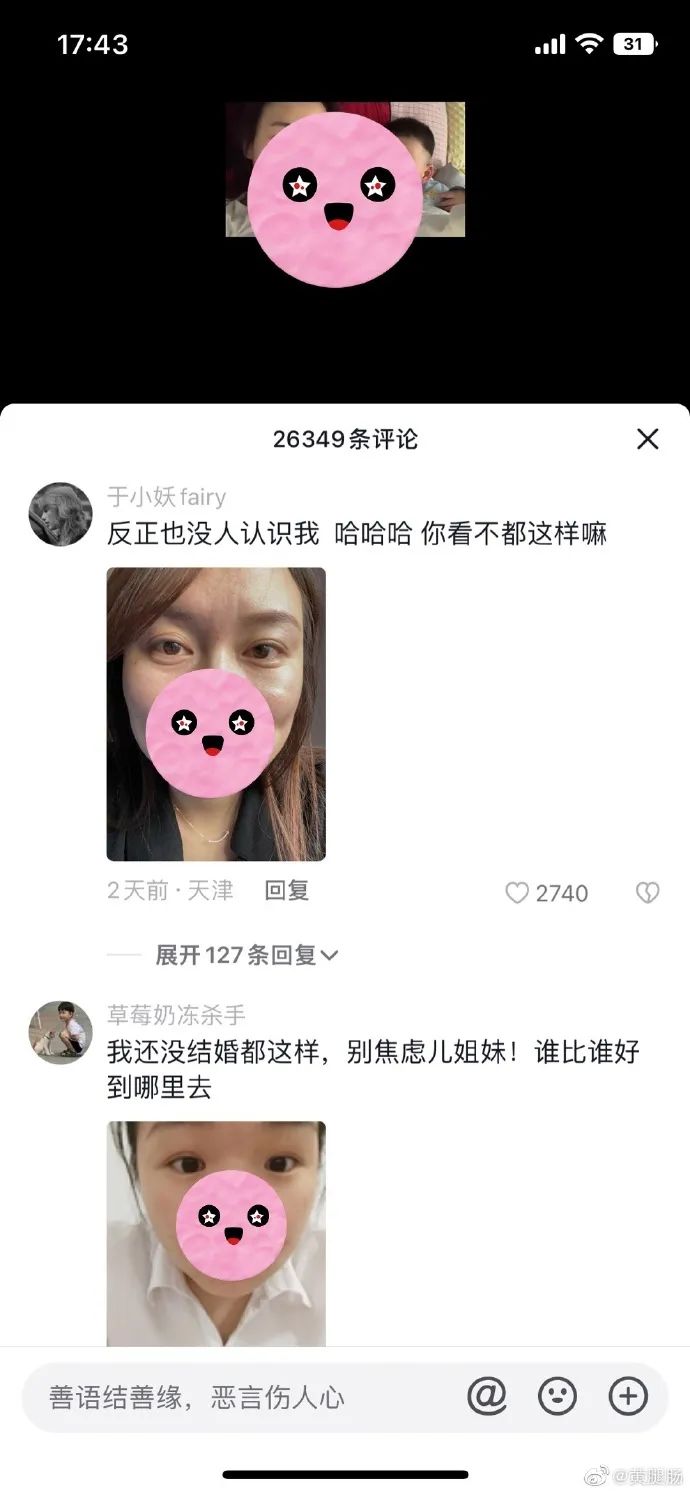
Task: Mention someone with the @ icon
Action: (x=487, y=1396)
